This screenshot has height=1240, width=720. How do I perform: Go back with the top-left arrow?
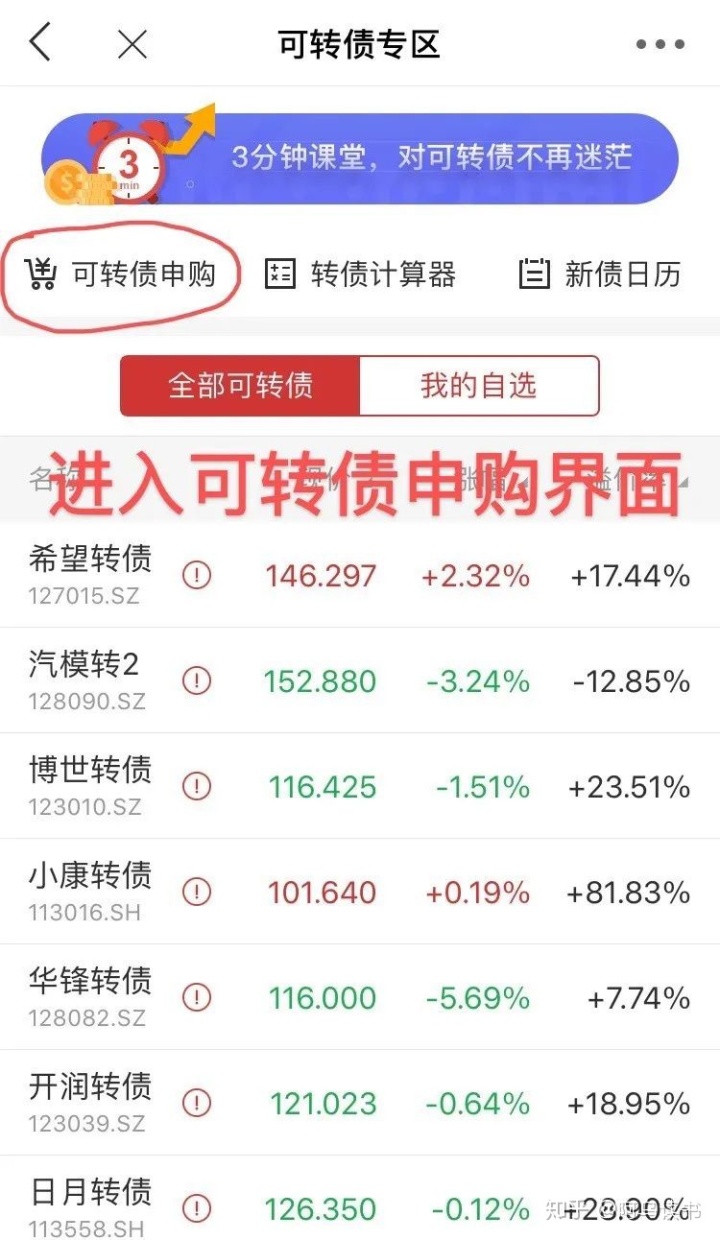tap(40, 44)
